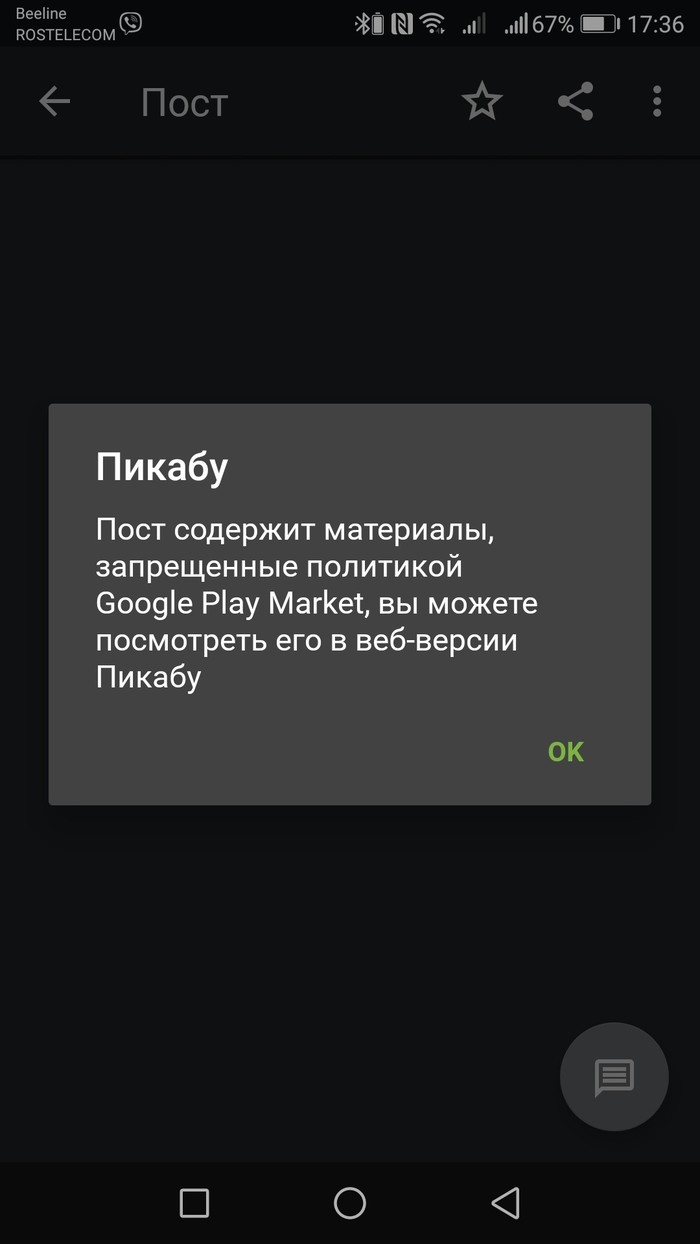Image resolution: width=700 pixels, height=1244 pixels.
Task: Add post to favorites with star
Action: (481, 102)
